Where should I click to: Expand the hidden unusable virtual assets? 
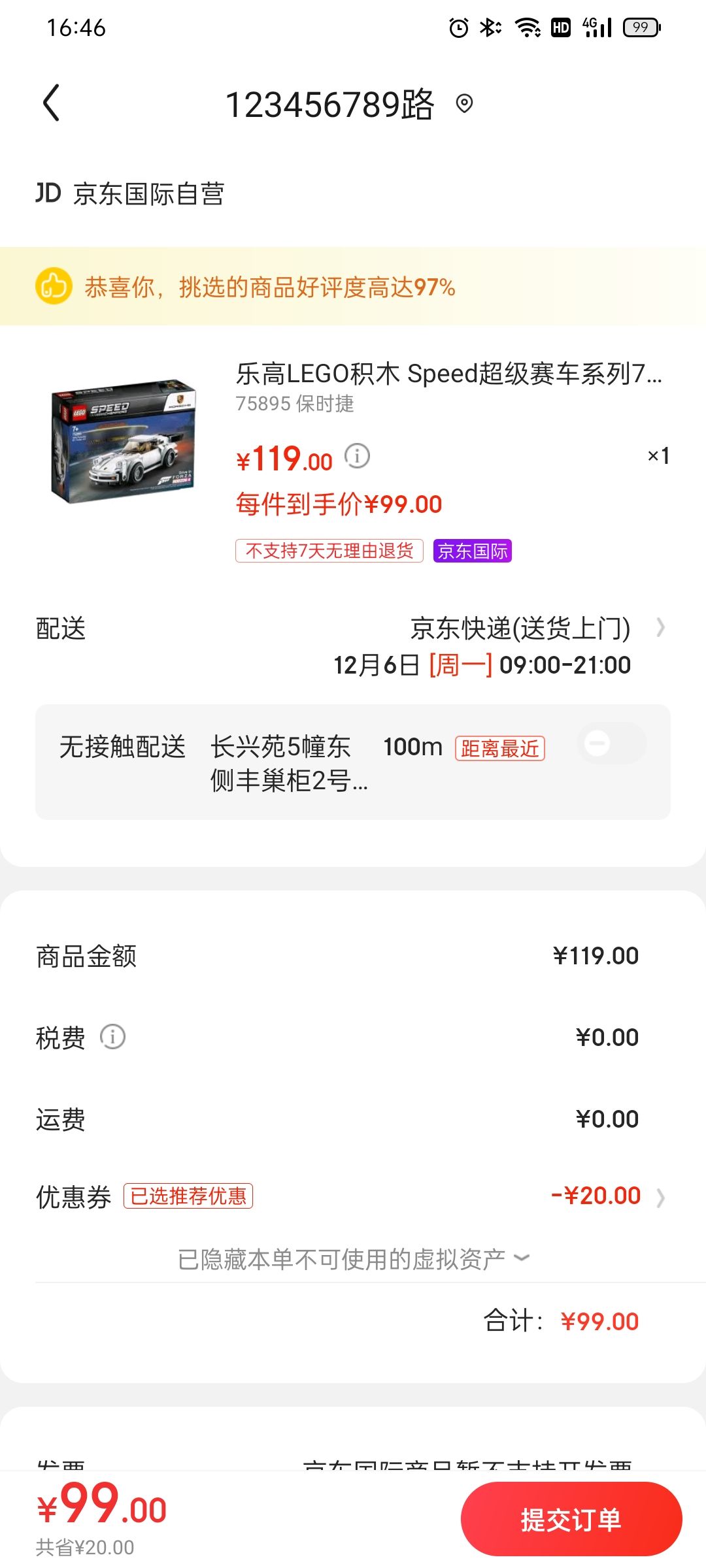[x=353, y=1259]
